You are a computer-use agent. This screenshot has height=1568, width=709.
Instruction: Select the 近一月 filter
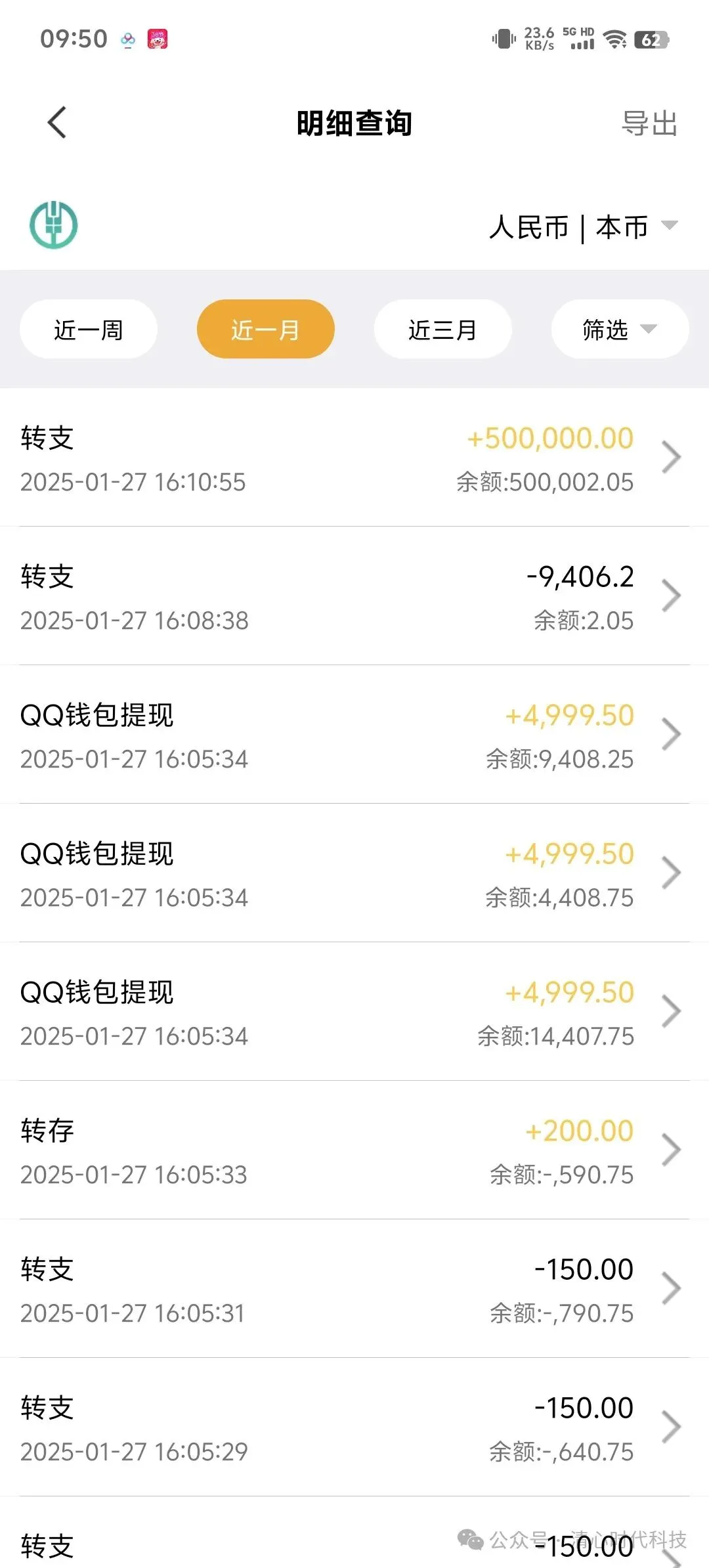[265, 330]
